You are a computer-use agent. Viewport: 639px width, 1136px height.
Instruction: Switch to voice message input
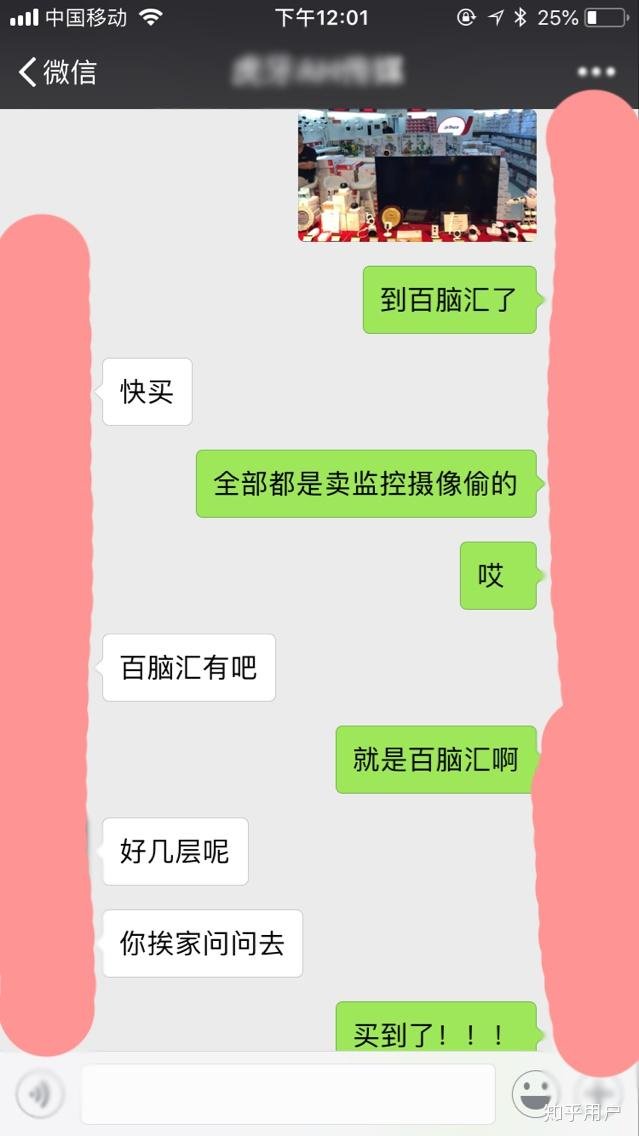click(40, 1094)
